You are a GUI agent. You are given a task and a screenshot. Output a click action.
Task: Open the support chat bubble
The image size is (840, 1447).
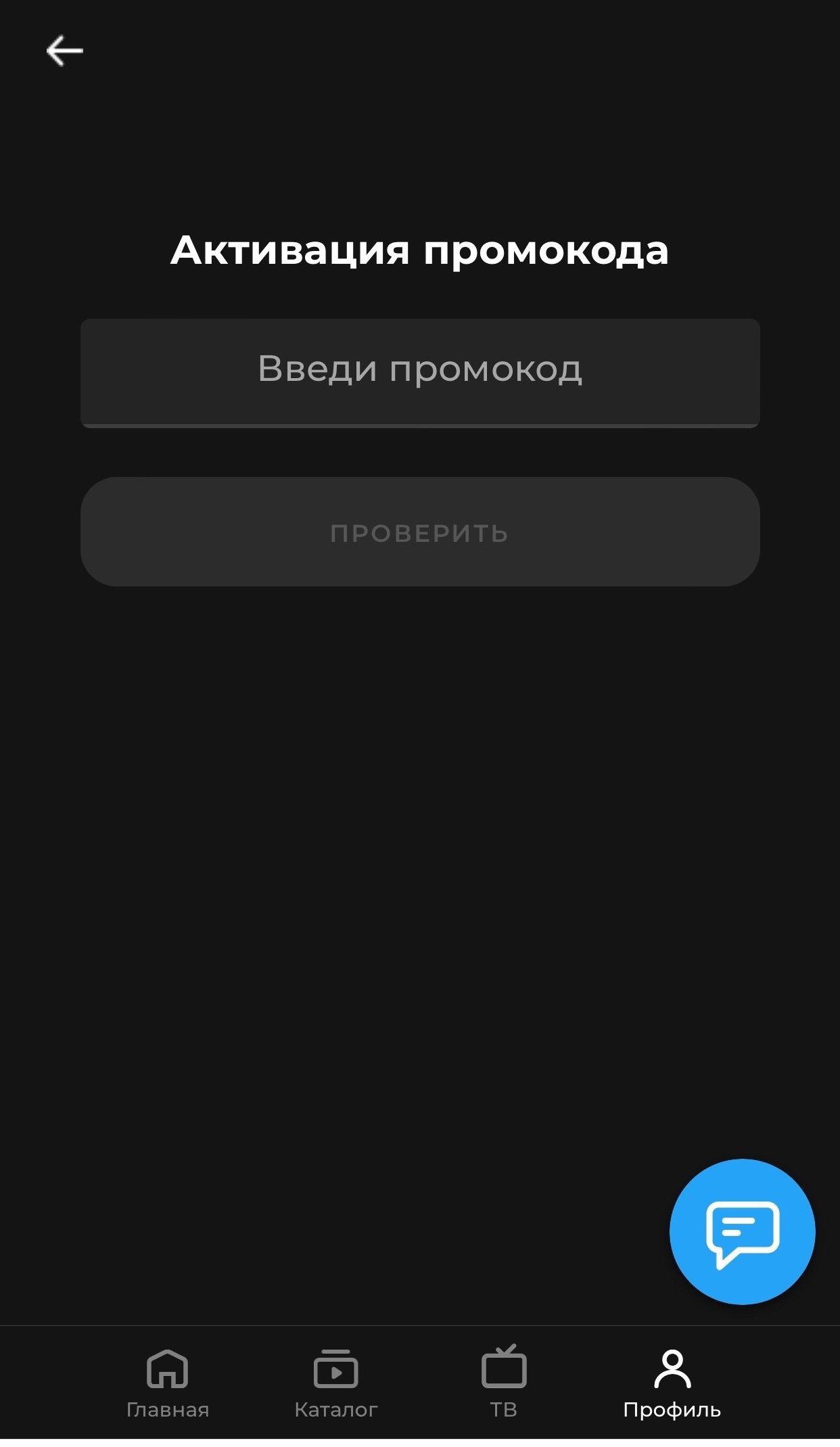742,1231
